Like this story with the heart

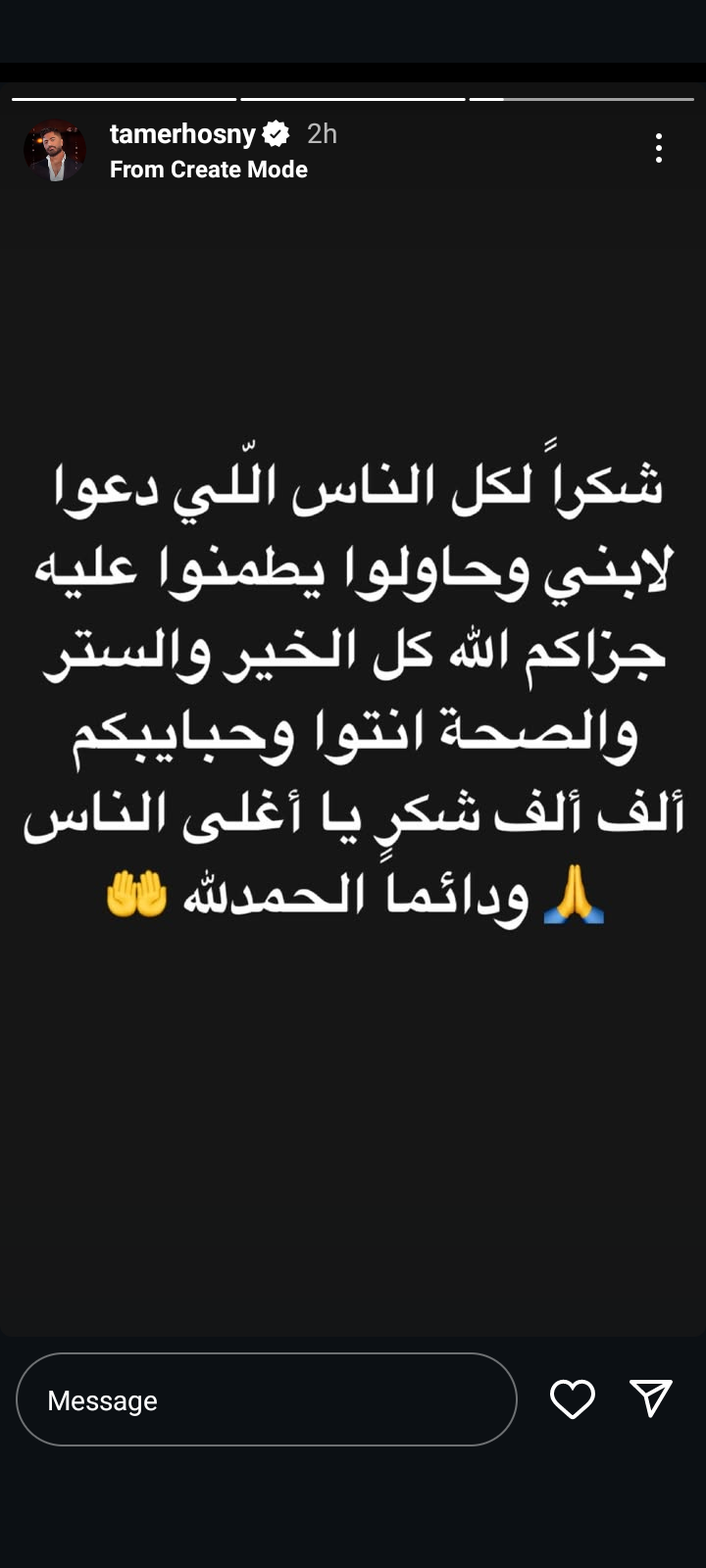(x=573, y=1398)
